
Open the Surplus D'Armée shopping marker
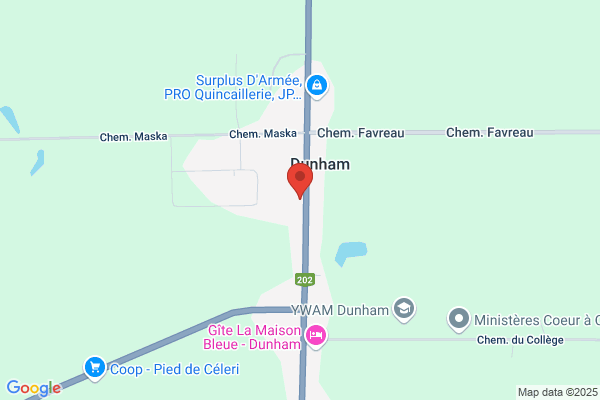pos(317,86)
